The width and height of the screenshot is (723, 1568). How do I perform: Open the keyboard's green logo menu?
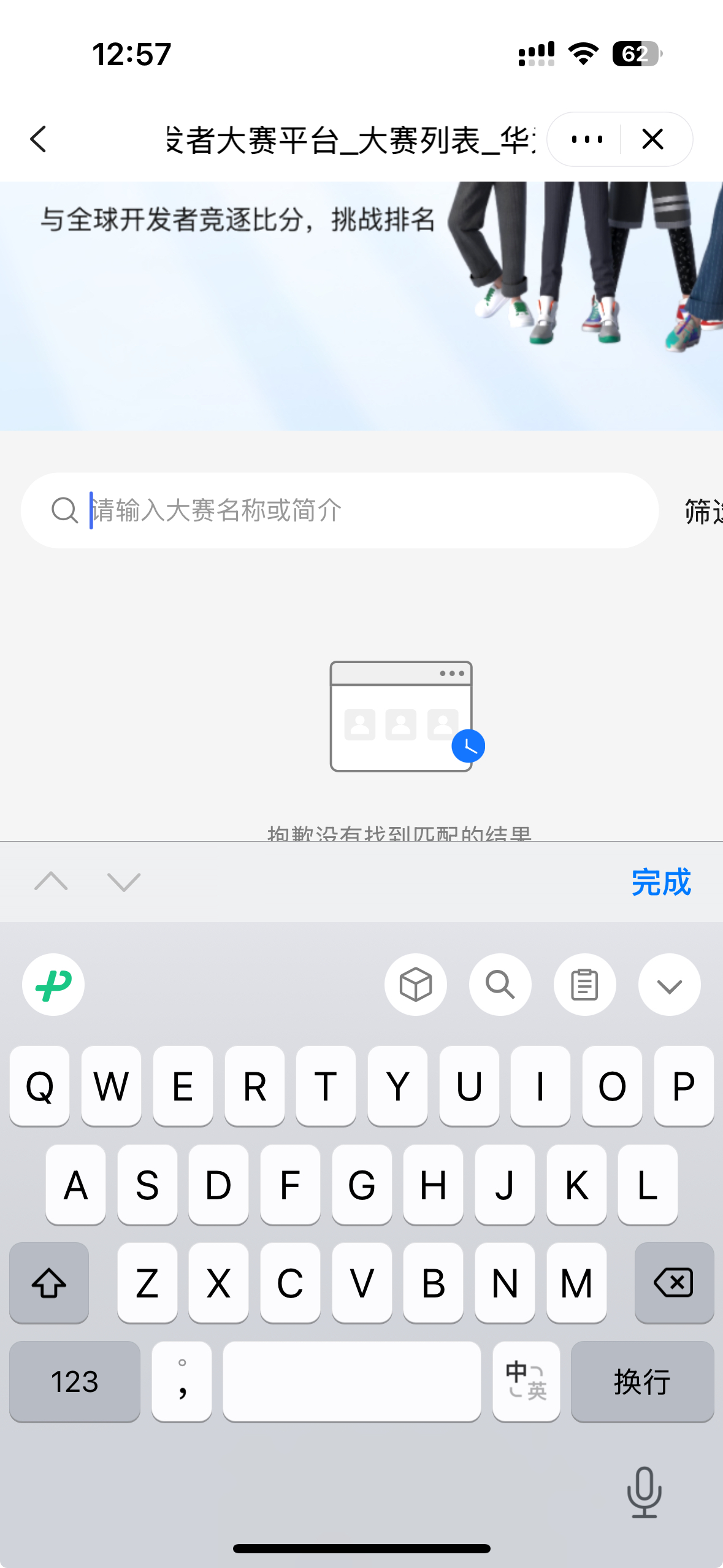[x=53, y=985]
